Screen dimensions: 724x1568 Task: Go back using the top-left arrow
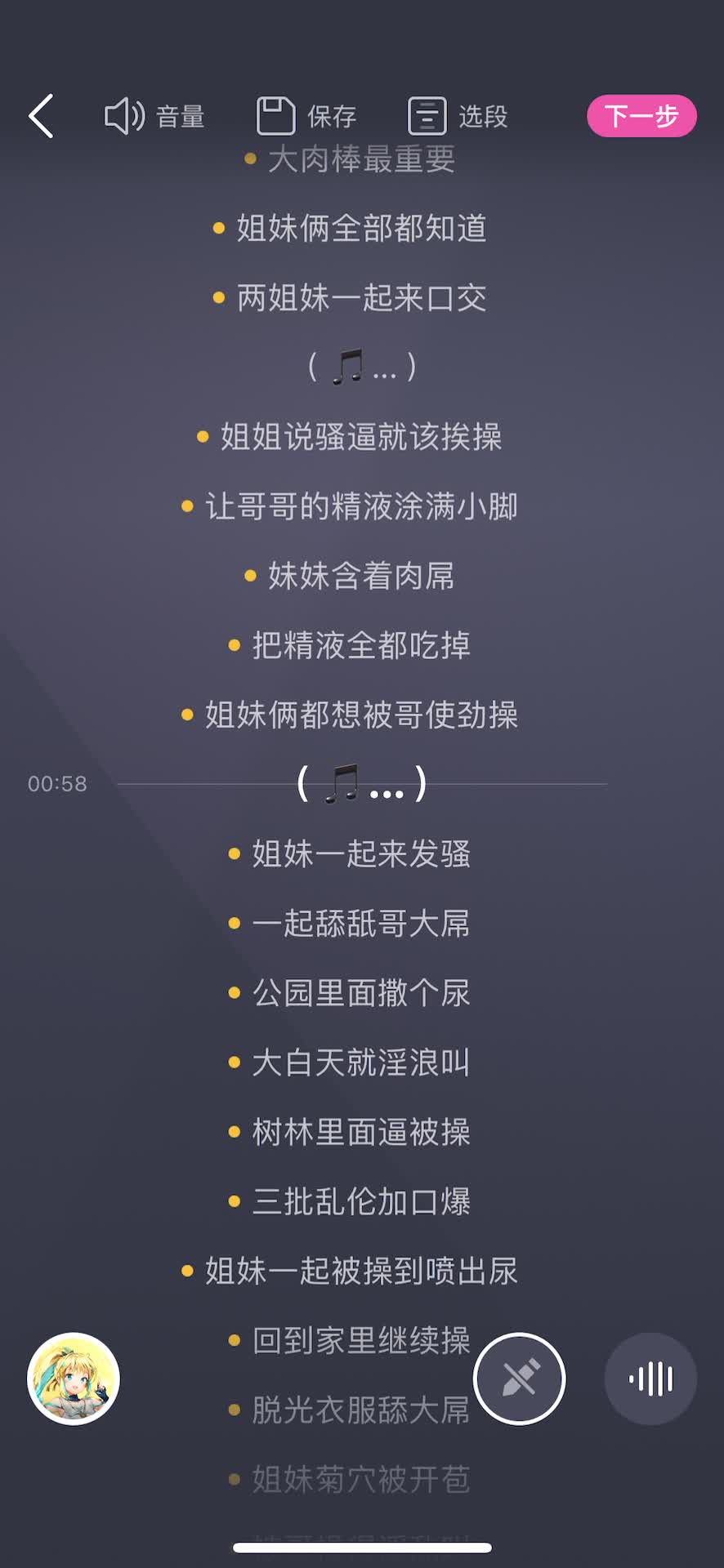41,116
